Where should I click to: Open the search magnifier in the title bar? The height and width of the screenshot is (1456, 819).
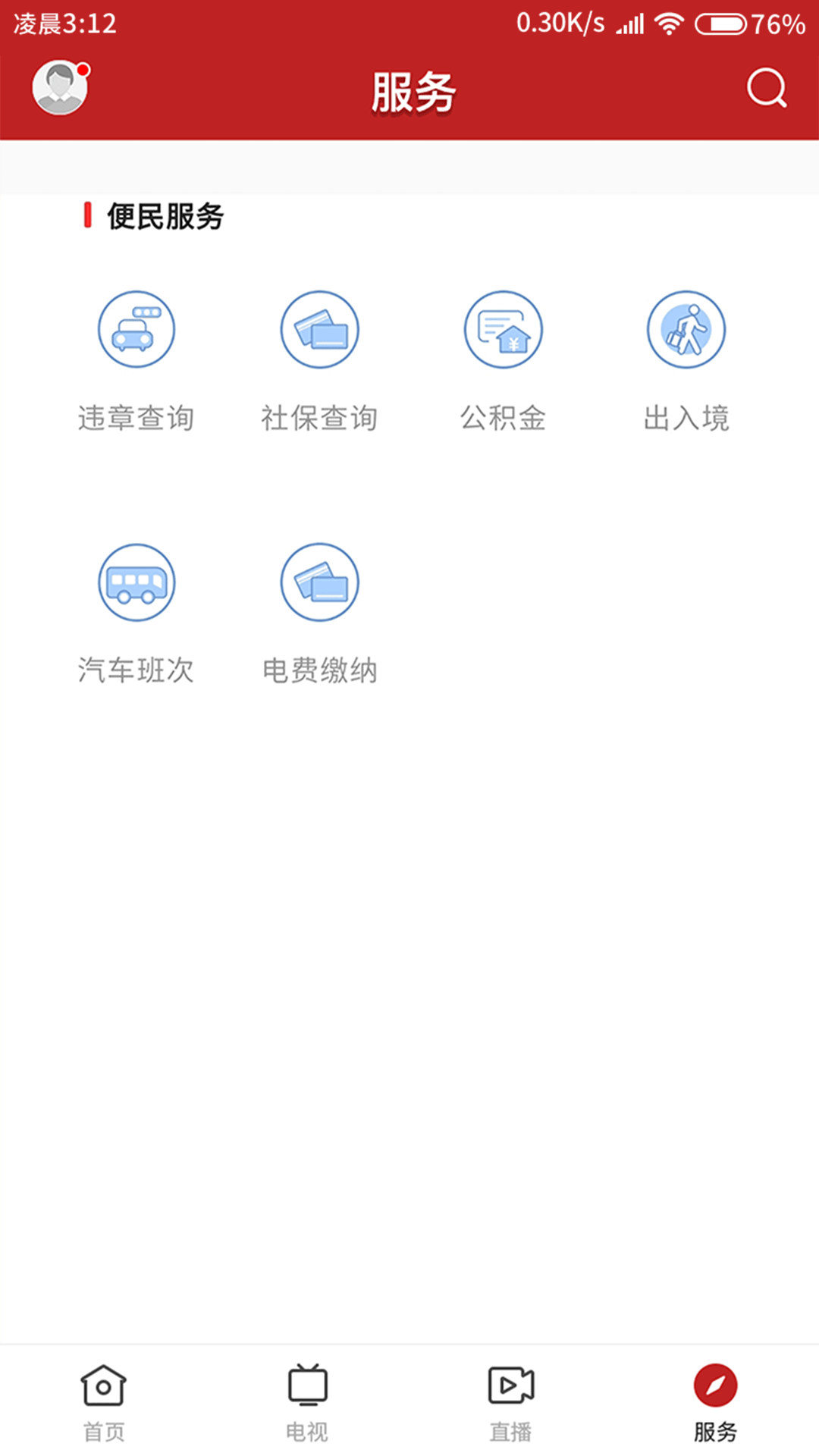(x=767, y=89)
